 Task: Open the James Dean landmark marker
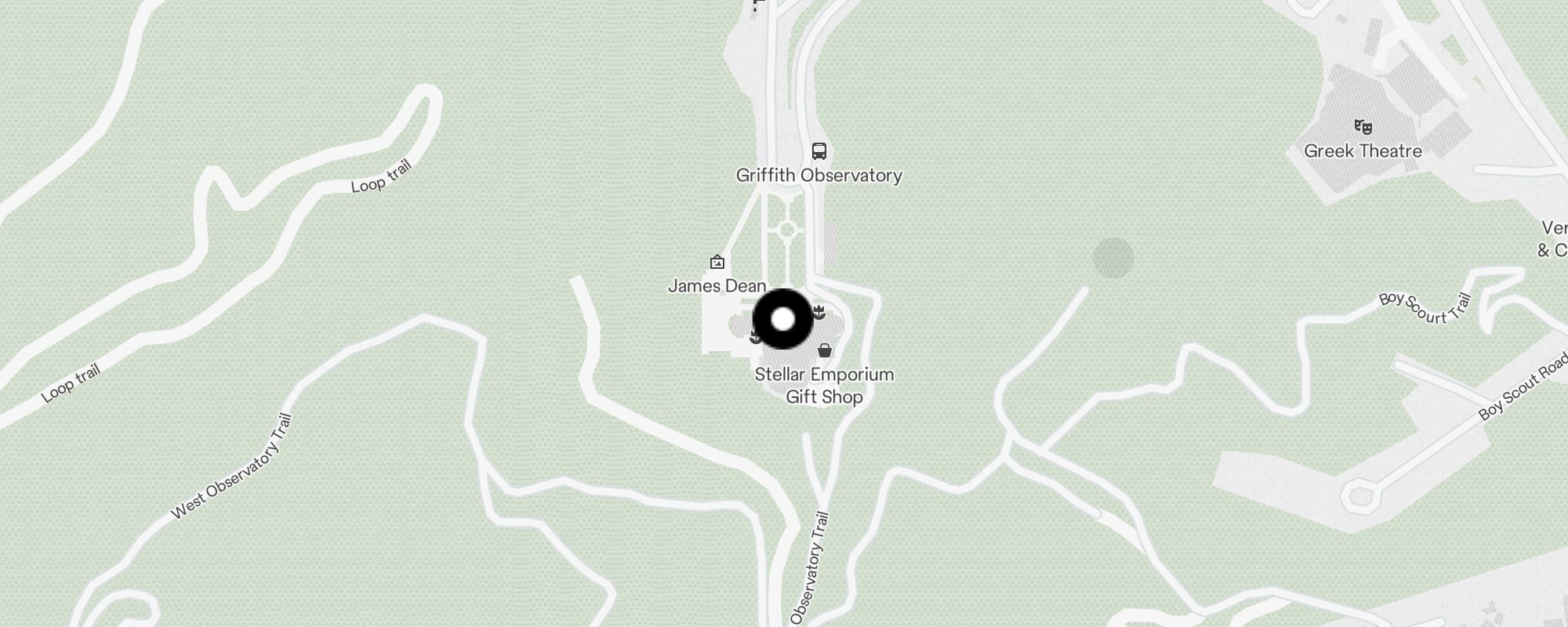point(717,263)
